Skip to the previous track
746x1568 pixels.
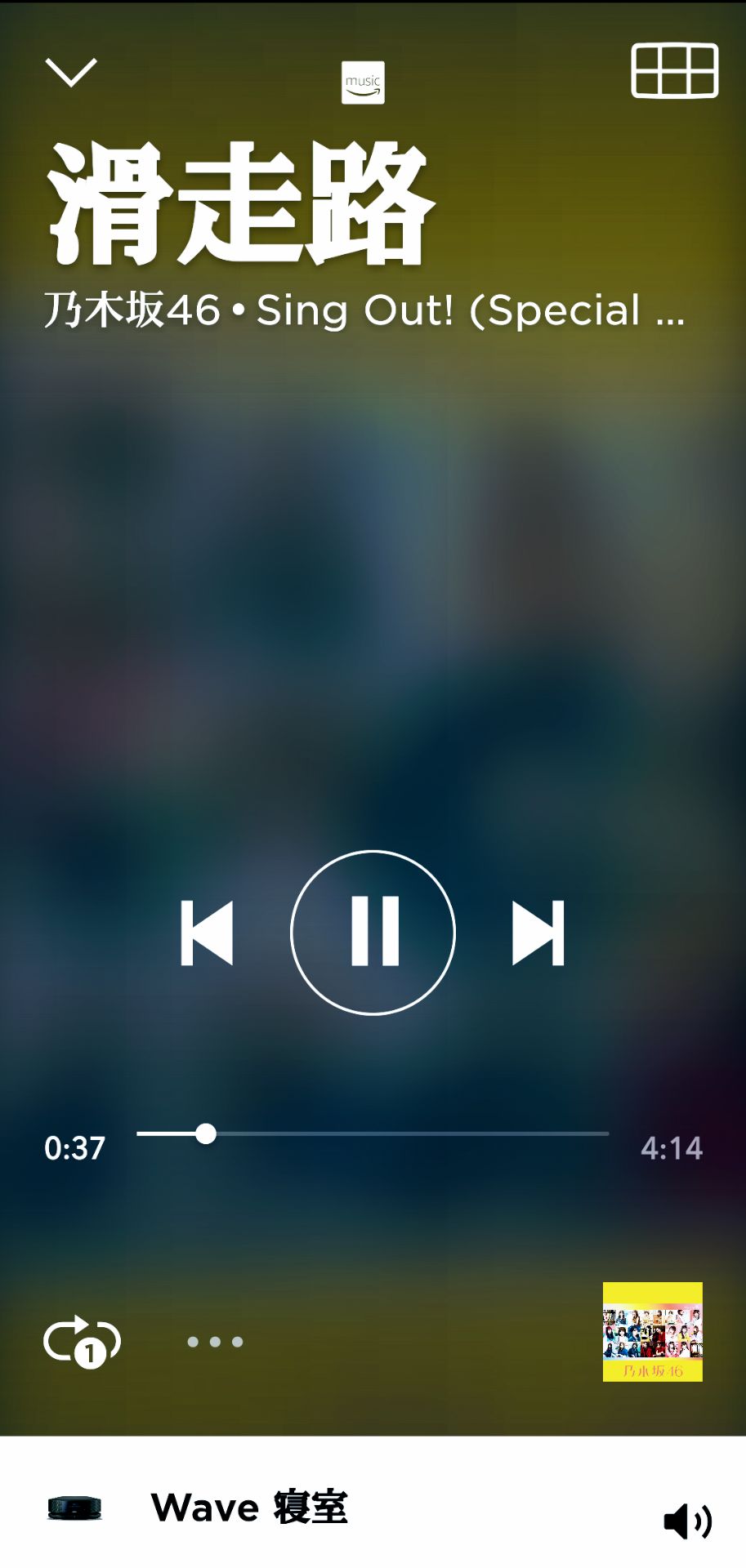click(208, 933)
